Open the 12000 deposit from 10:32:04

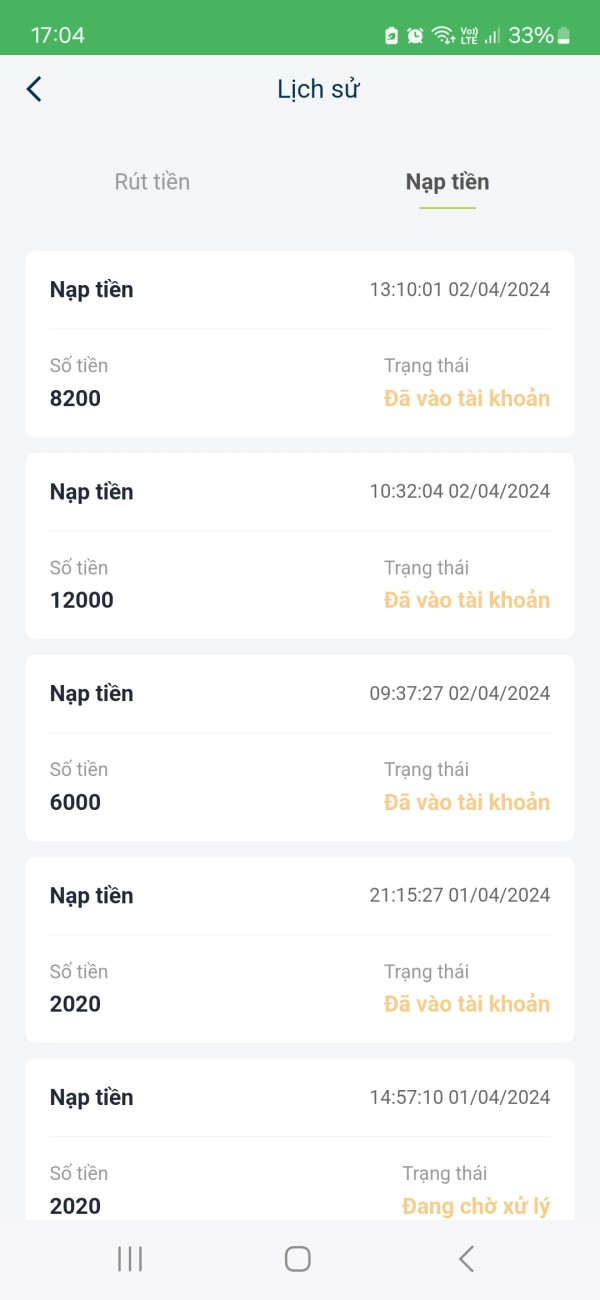click(300, 546)
